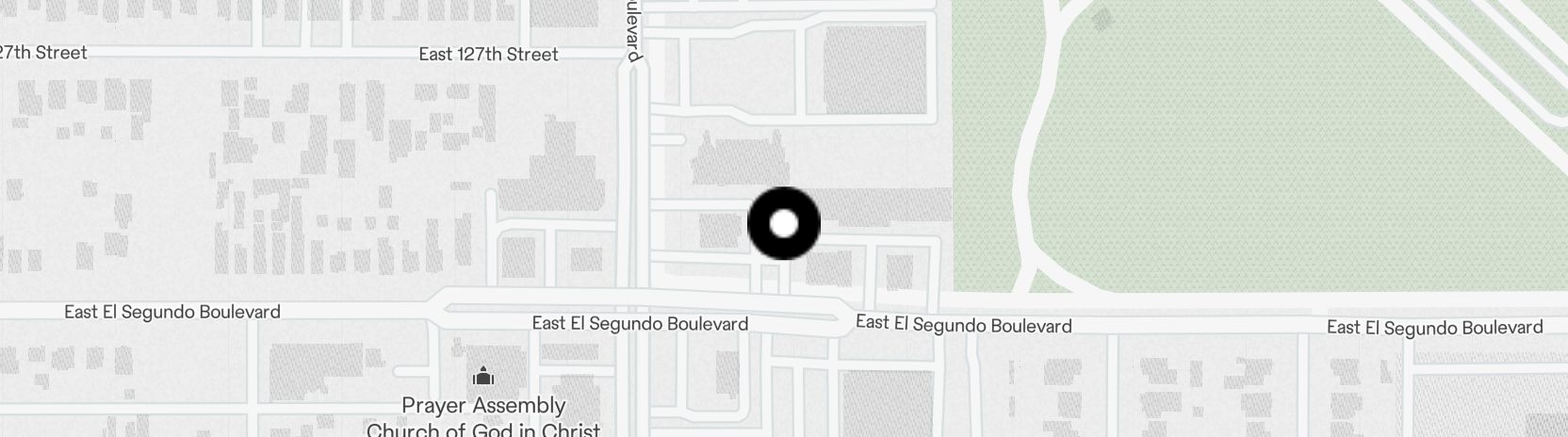Tap the black location marker pin
Screen dimensions: 1568x437
tap(784, 224)
